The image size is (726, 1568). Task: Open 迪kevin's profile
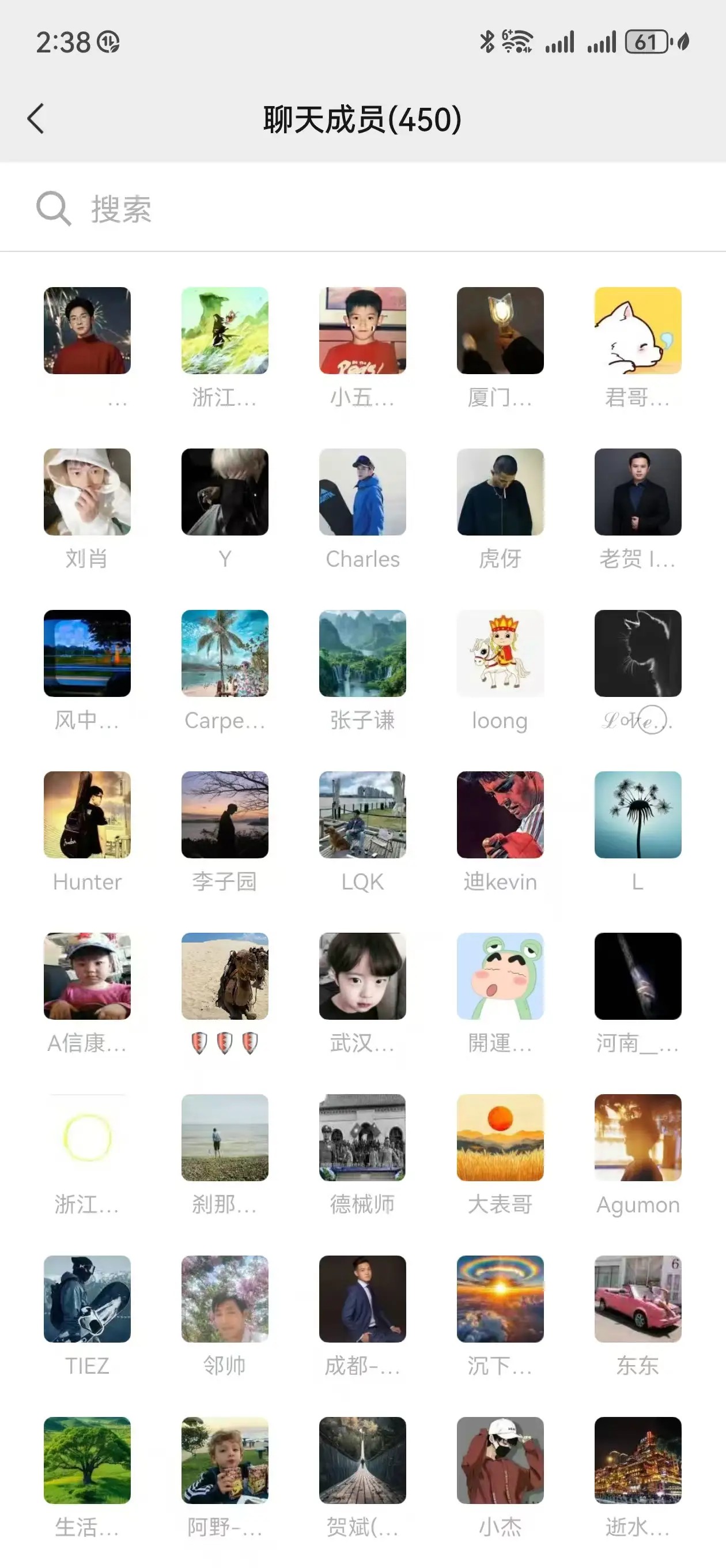(500, 815)
